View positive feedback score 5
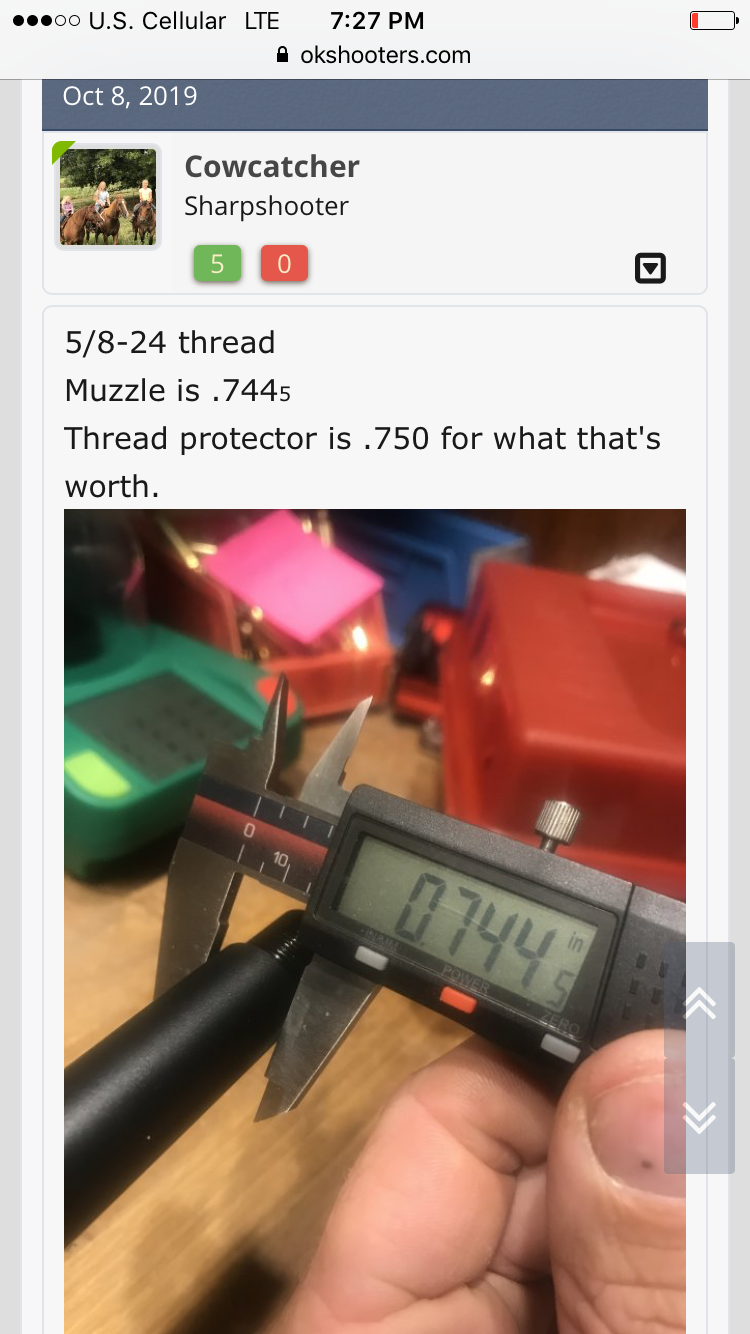The height and width of the screenshot is (1334, 750). click(217, 264)
